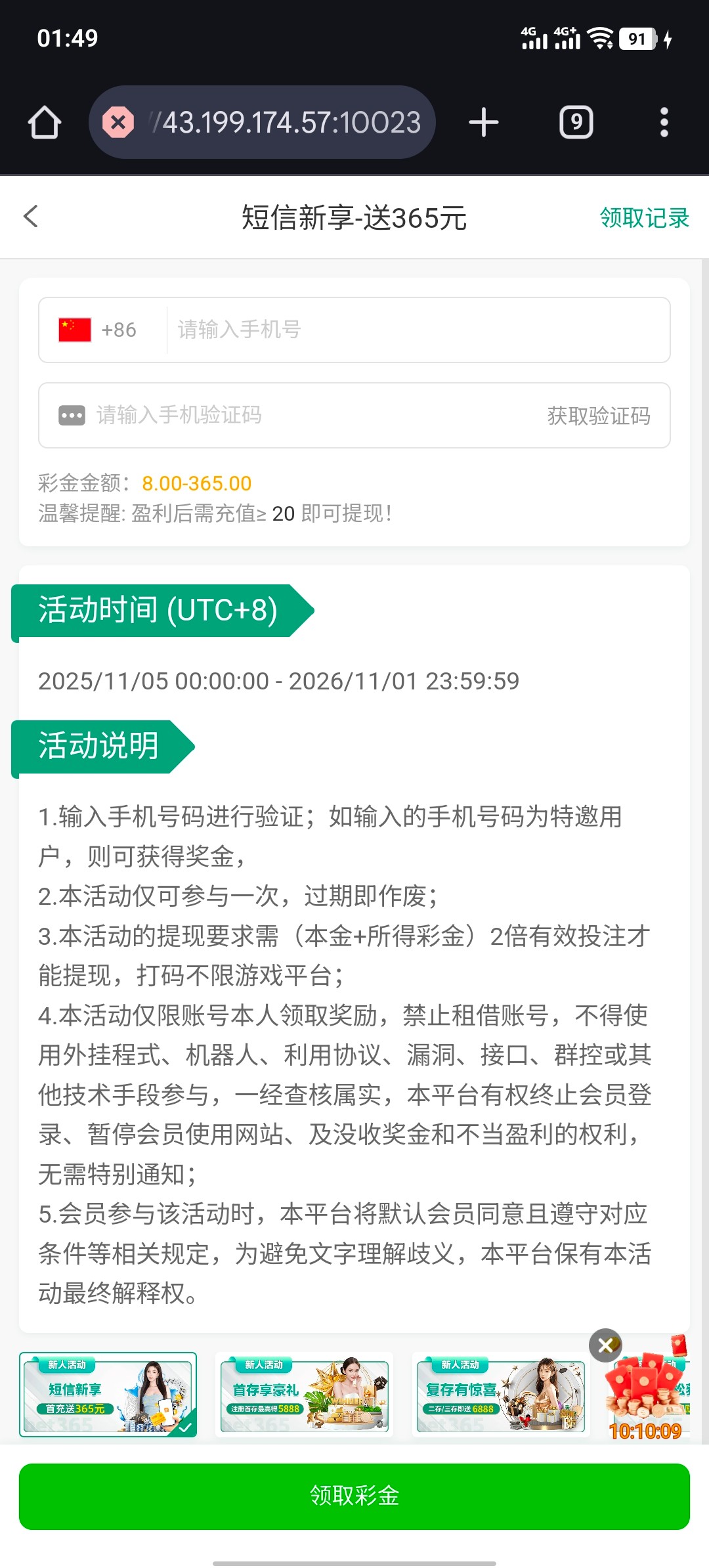709x1568 pixels.
Task: Go back using the page back arrow
Action: (x=31, y=216)
